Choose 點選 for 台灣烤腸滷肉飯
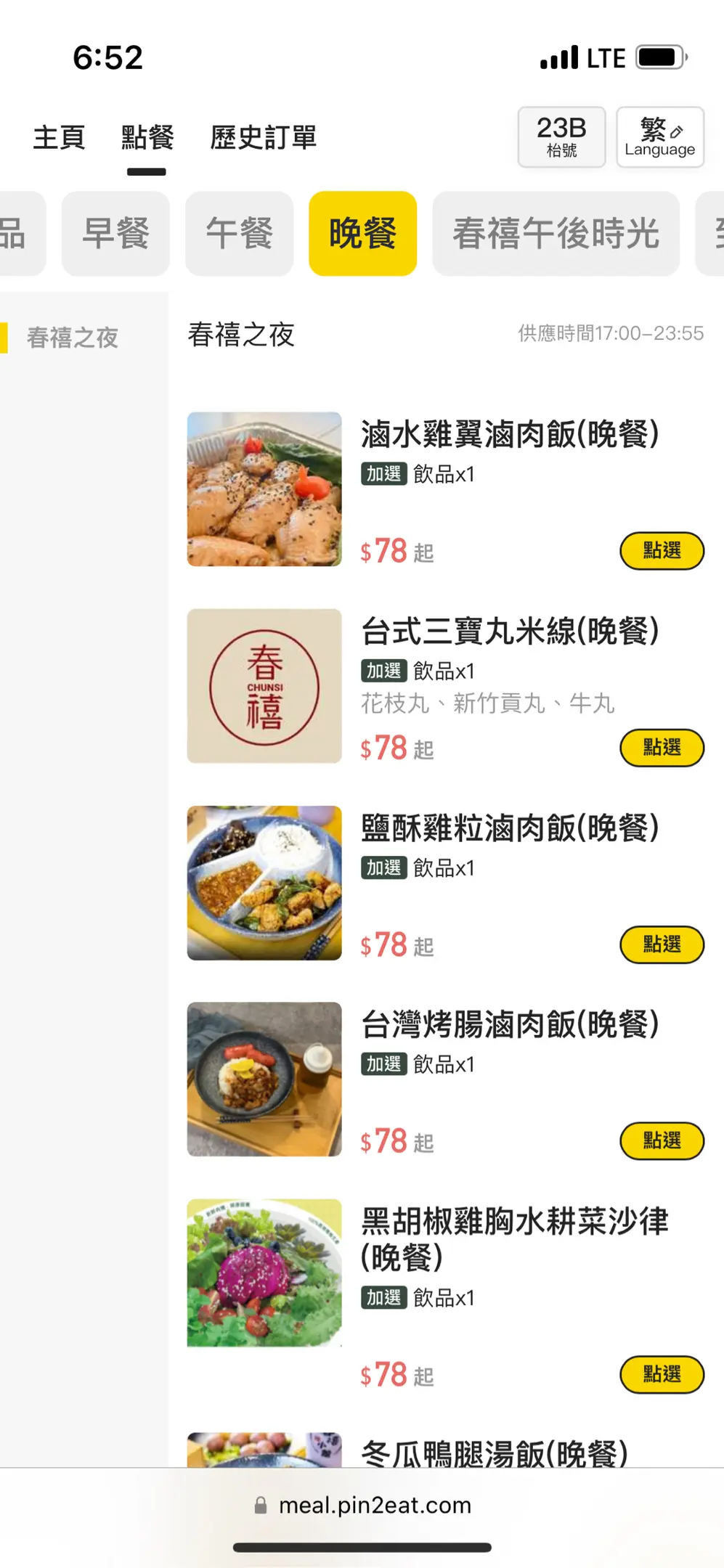Viewport: 724px width, 1568px height. [662, 1140]
